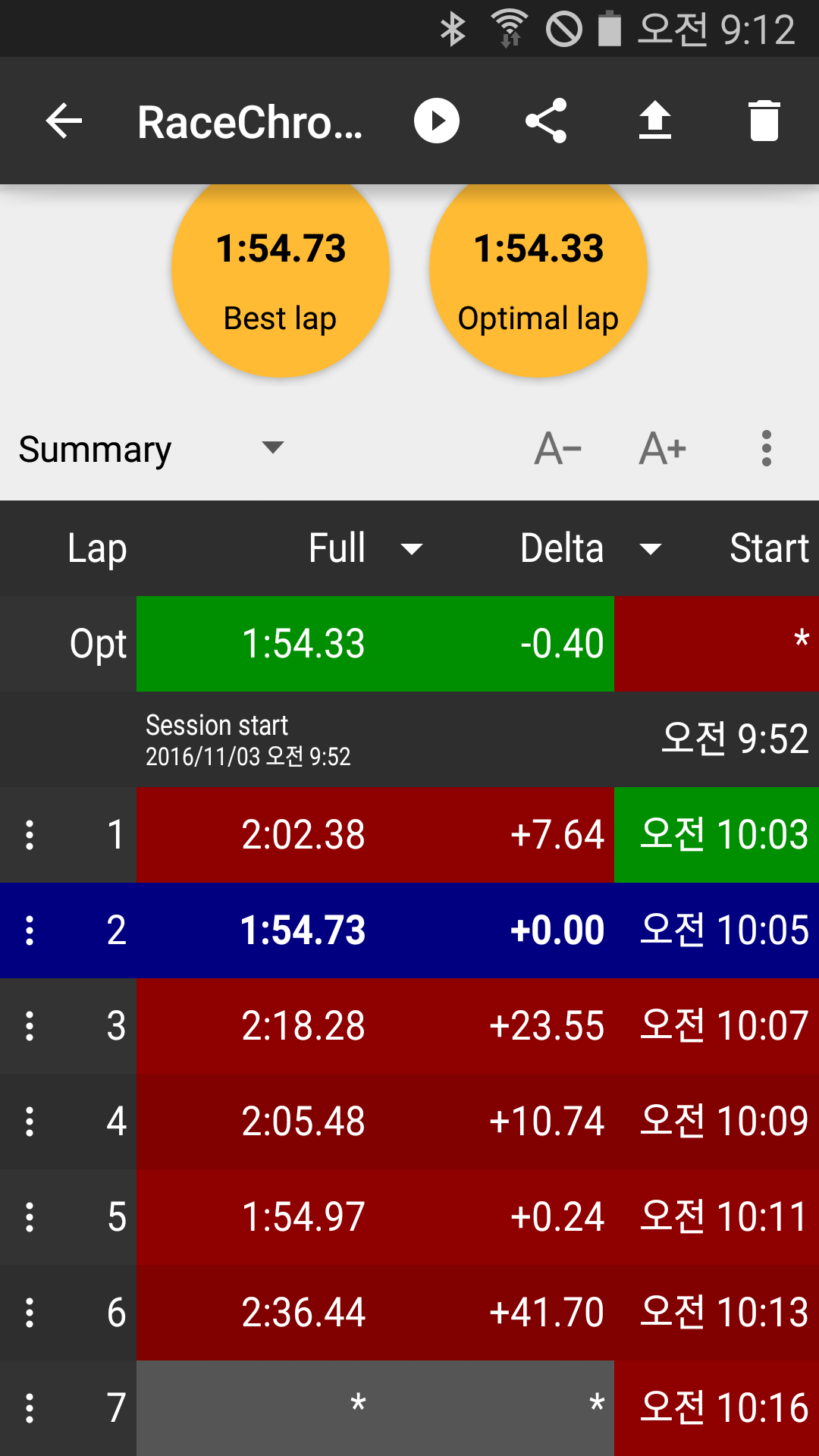This screenshot has height=1456, width=819.
Task: Open options menu for lap 2
Action: pos(30,930)
